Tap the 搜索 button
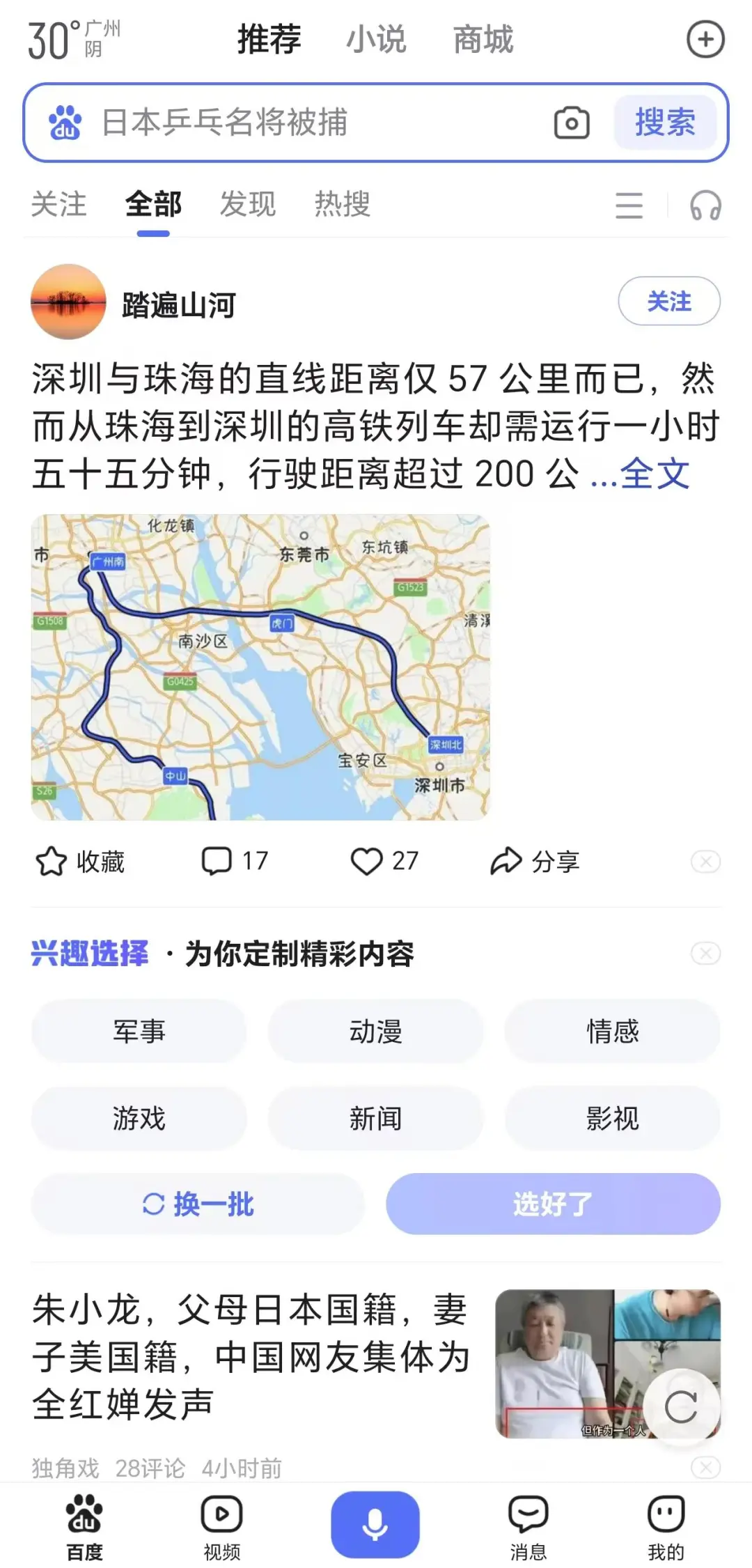The width and height of the screenshot is (752, 1568). [664, 123]
